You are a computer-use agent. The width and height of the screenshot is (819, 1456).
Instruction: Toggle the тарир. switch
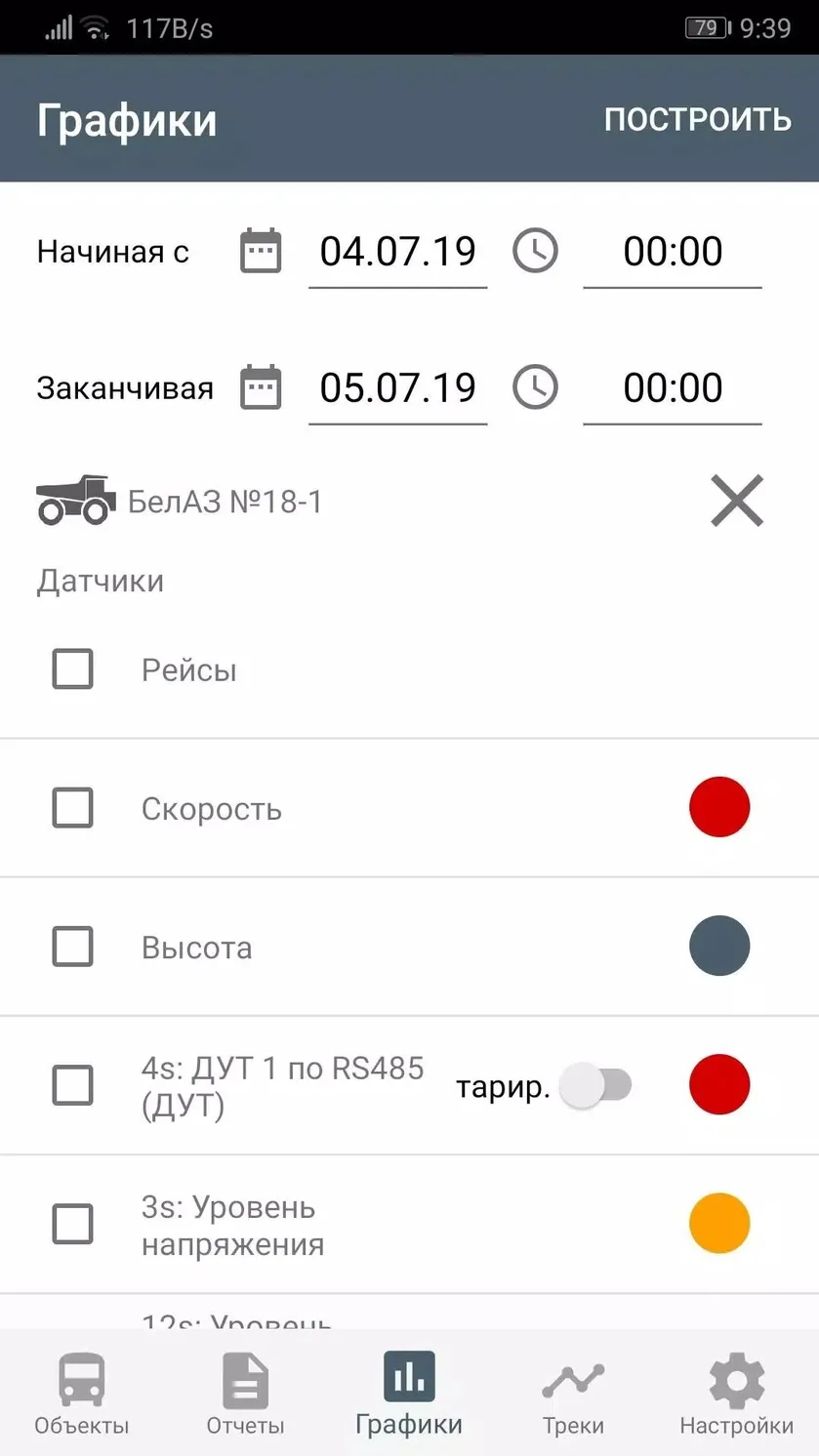coord(596,1085)
